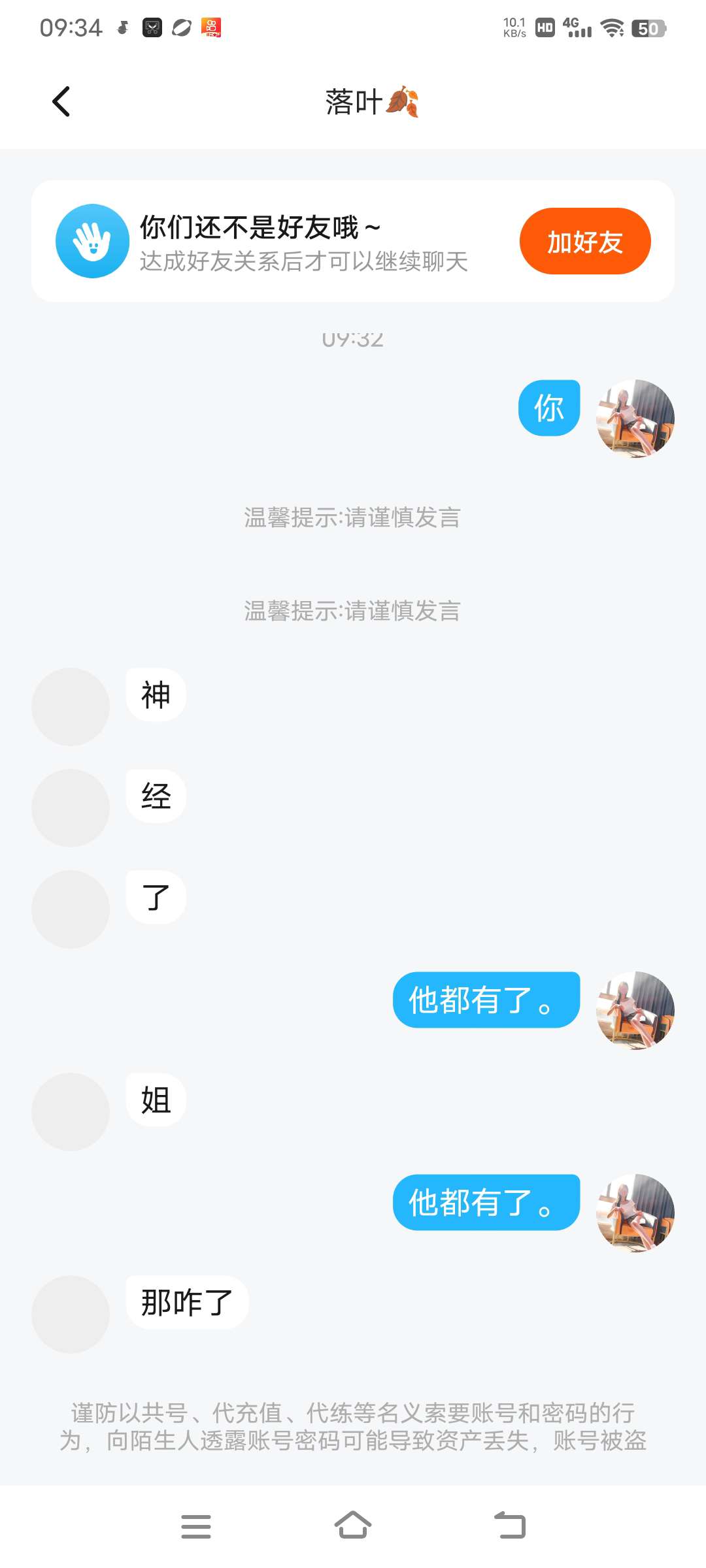Open your avatar beside the 你 message

pyautogui.click(x=635, y=418)
